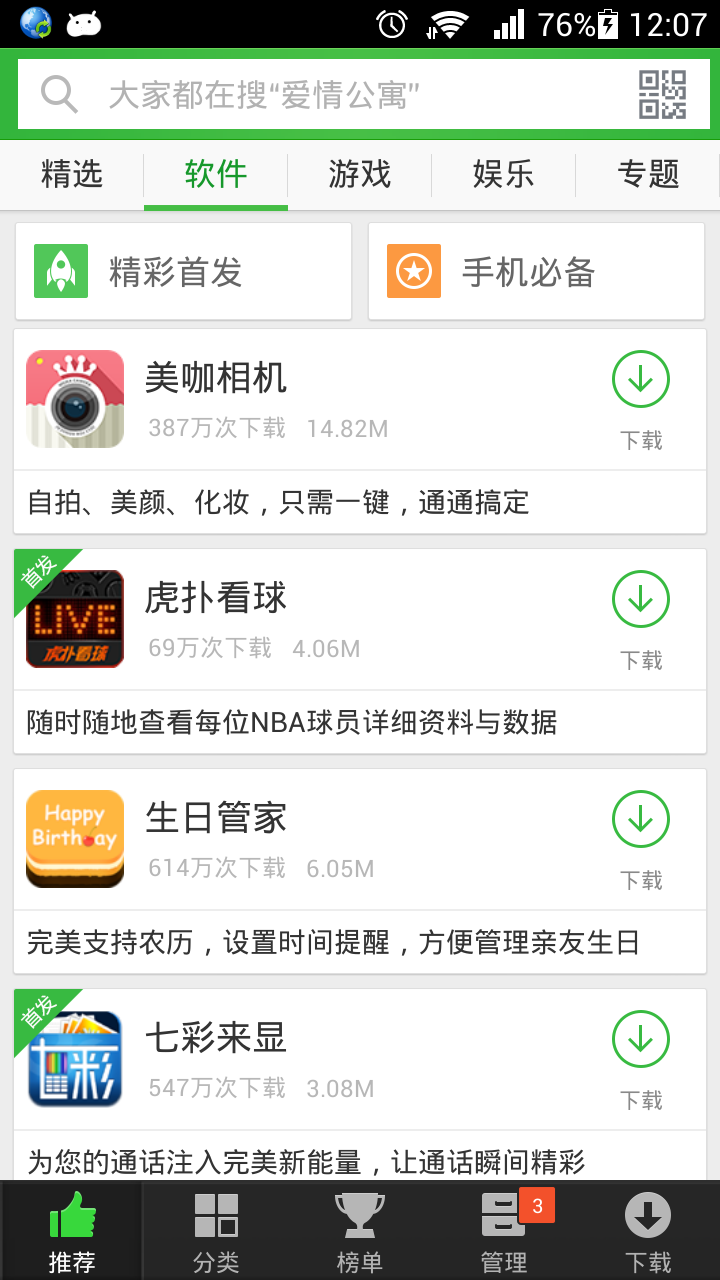Open the 虎扑看球 app page
Screen dimensions: 720x1280
click(300, 620)
